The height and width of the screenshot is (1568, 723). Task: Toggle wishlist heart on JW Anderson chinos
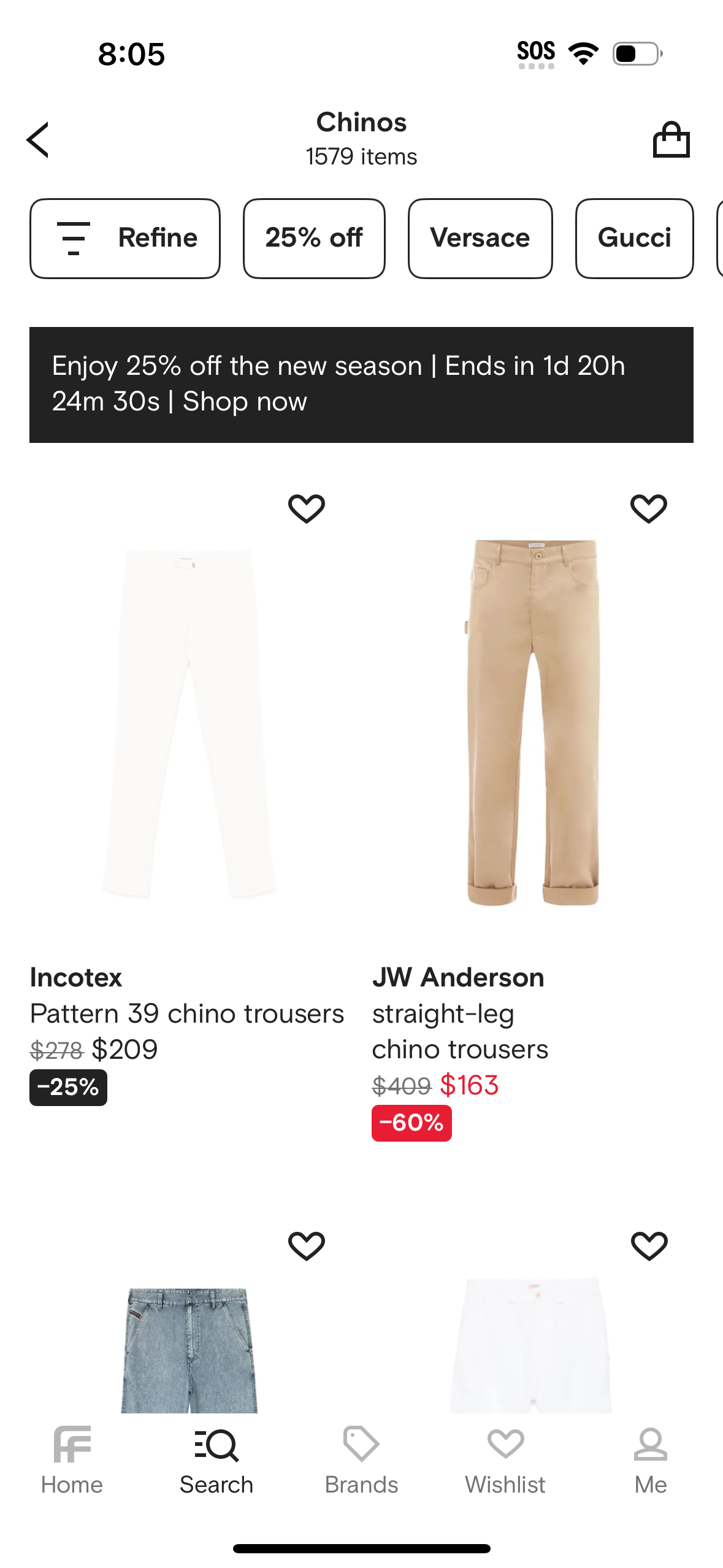pyautogui.click(x=649, y=507)
